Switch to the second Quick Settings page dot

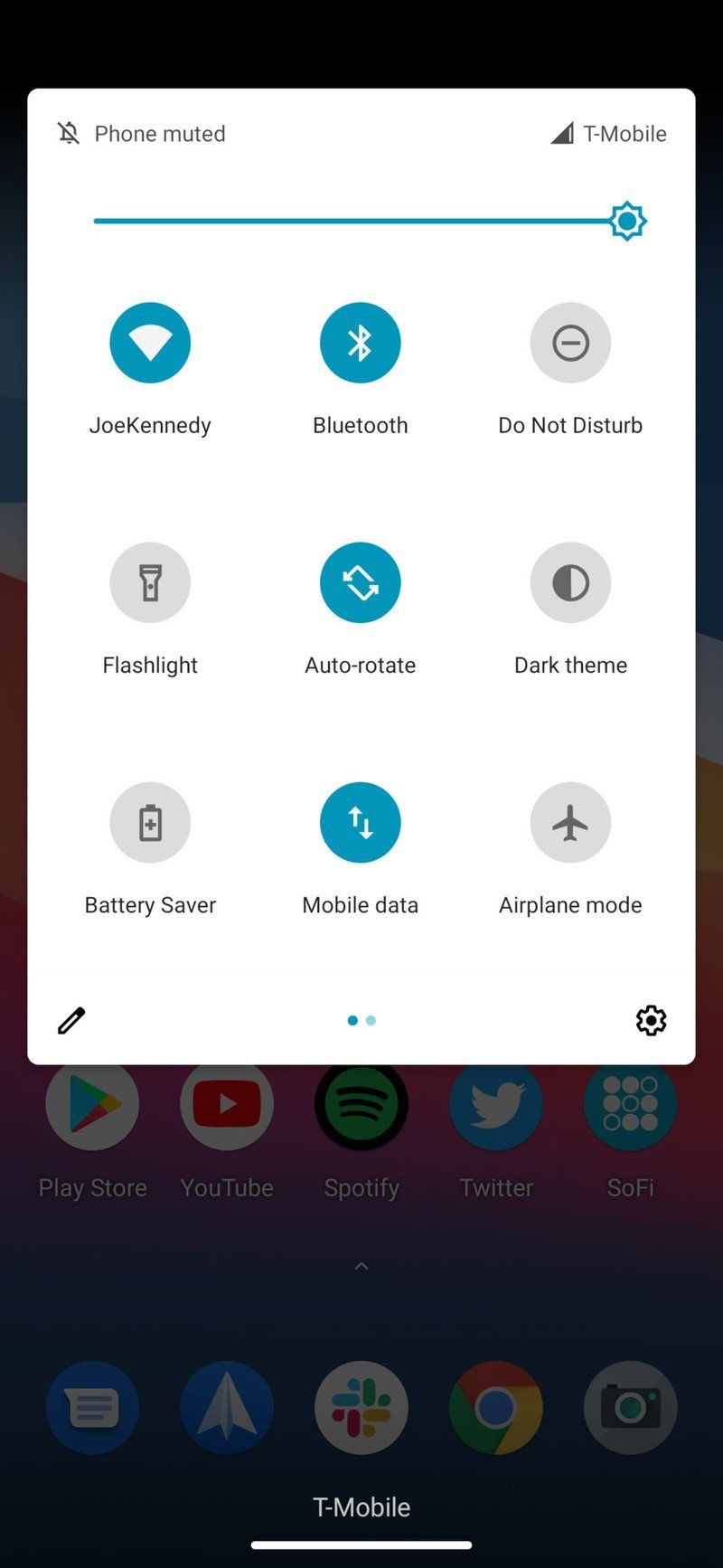pos(371,1020)
